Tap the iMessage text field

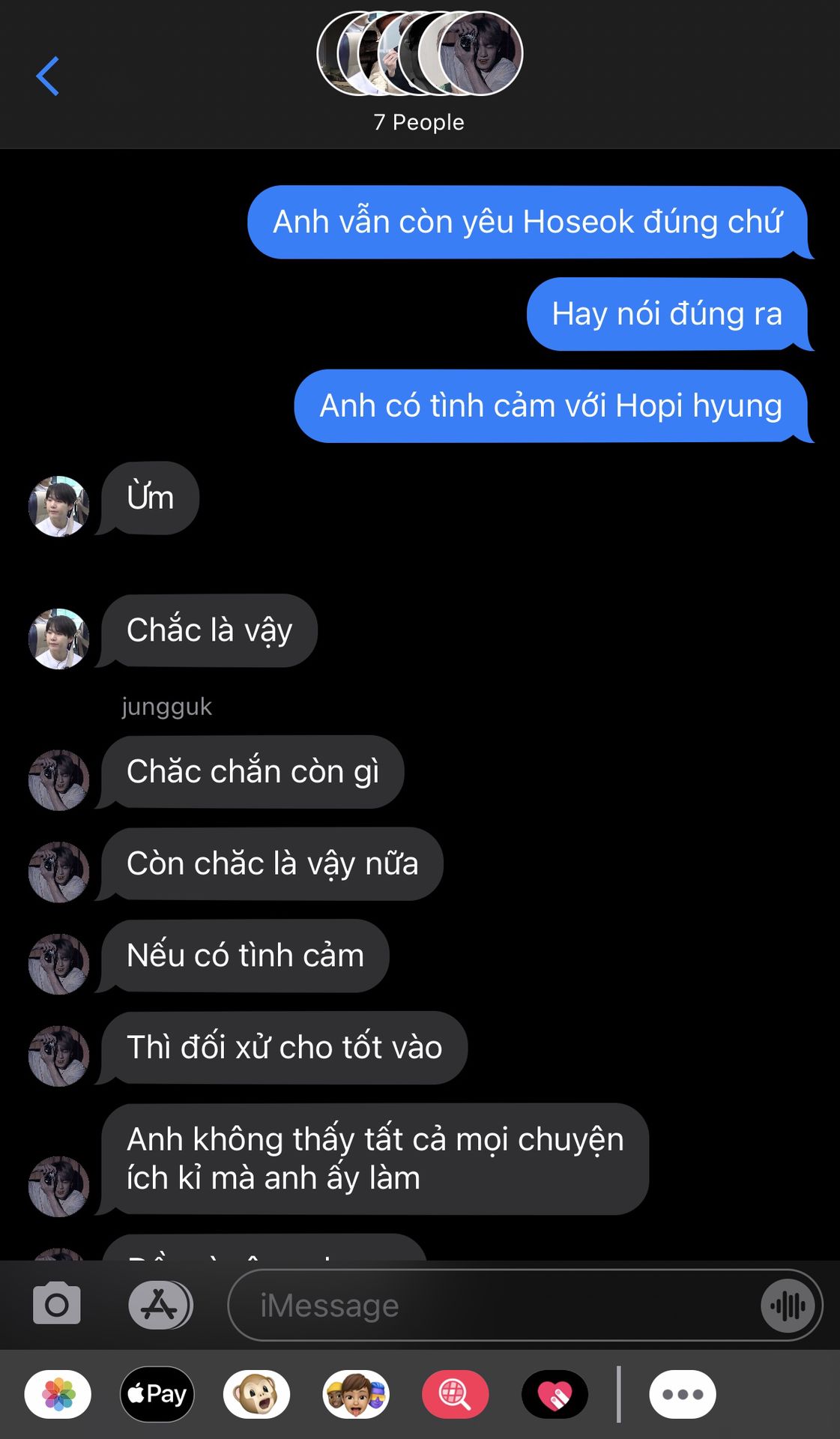tap(495, 1305)
